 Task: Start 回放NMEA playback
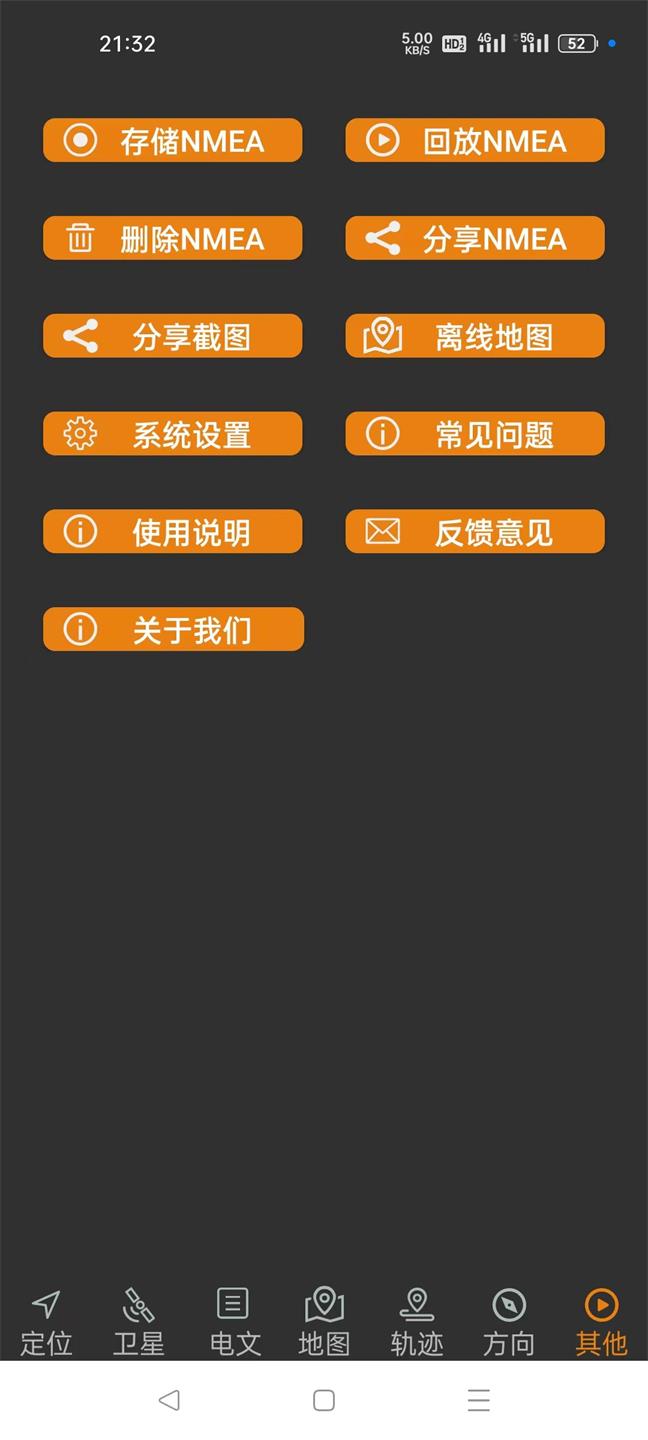click(475, 140)
